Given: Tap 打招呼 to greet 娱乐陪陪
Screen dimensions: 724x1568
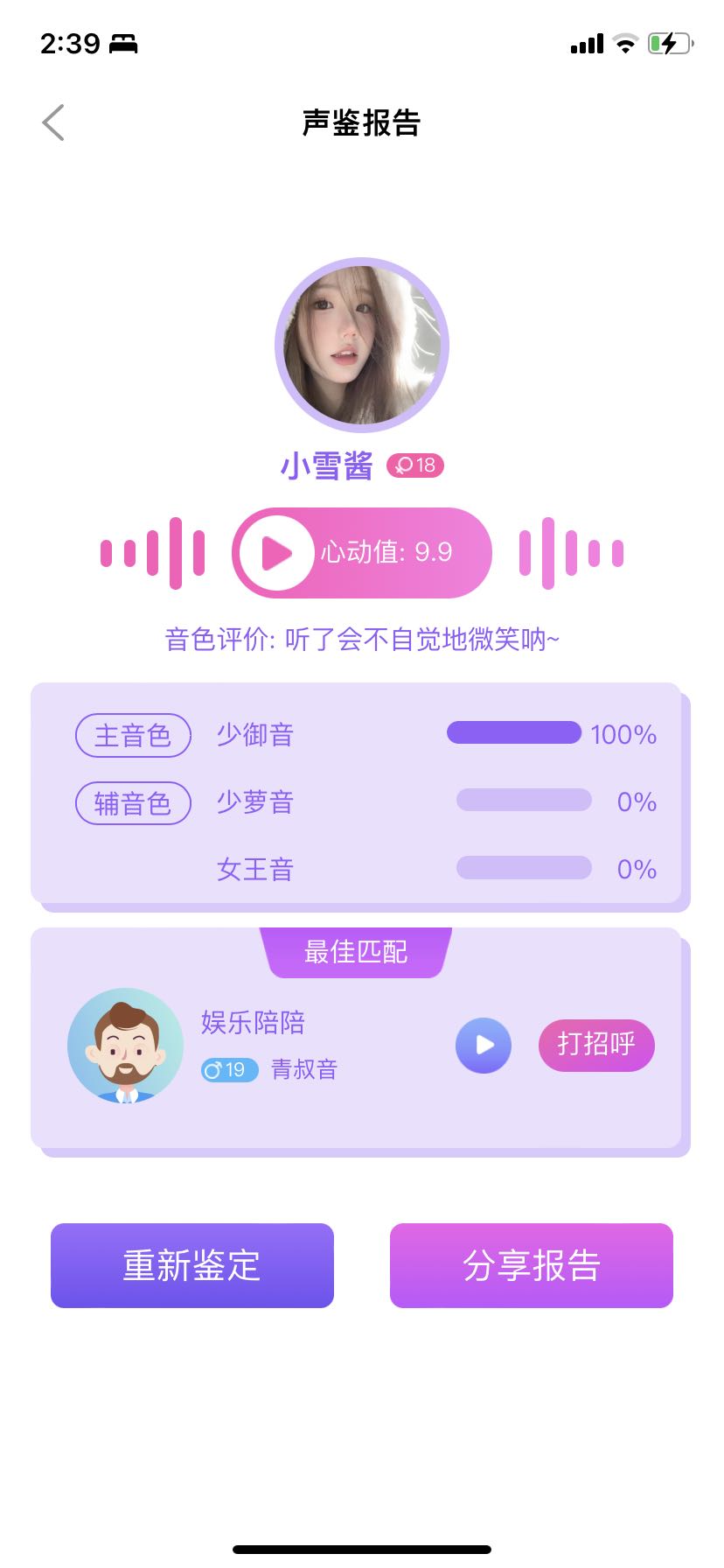Looking at the screenshot, I should [596, 1045].
